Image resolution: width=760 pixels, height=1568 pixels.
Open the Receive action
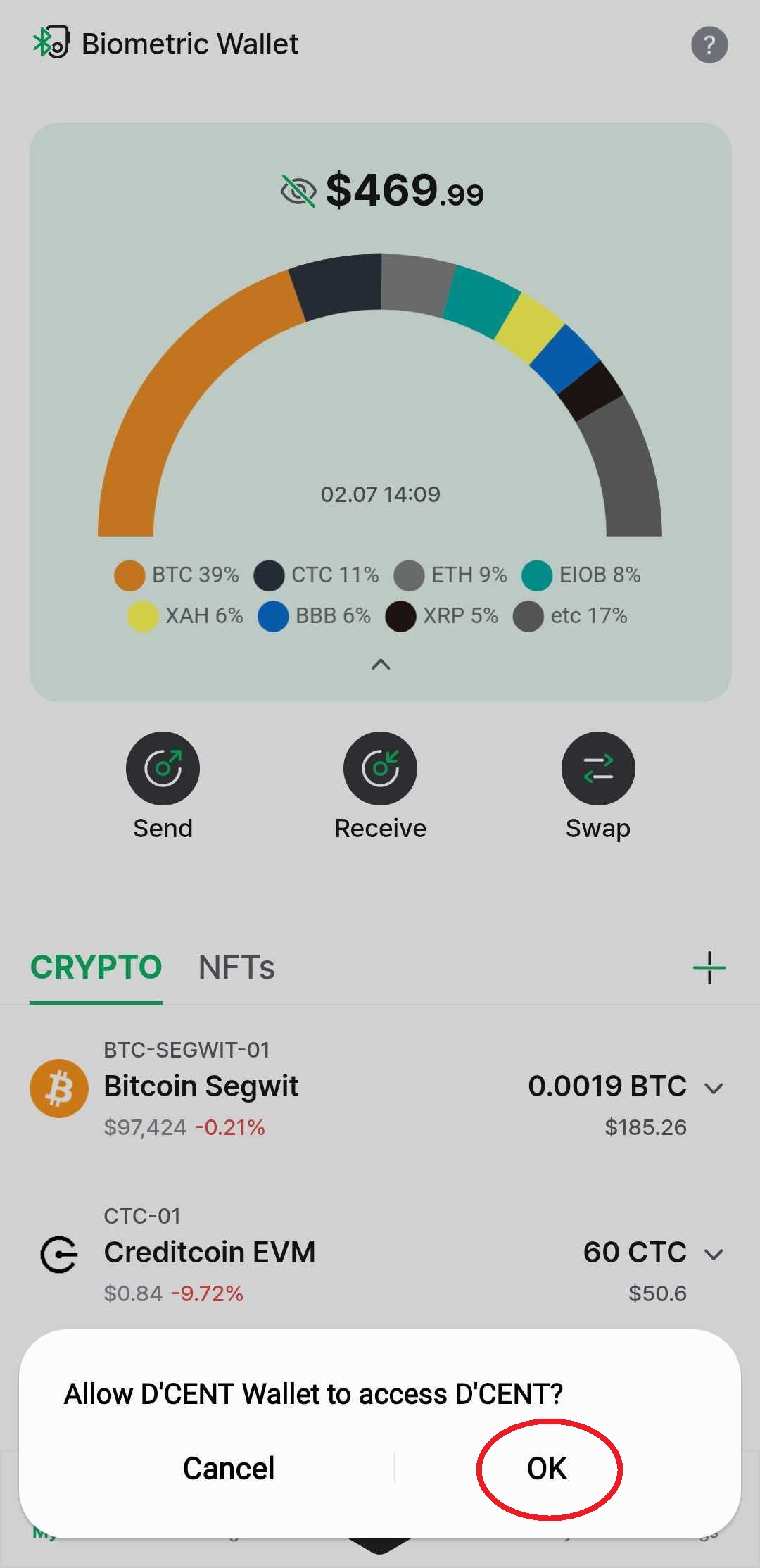(380, 769)
